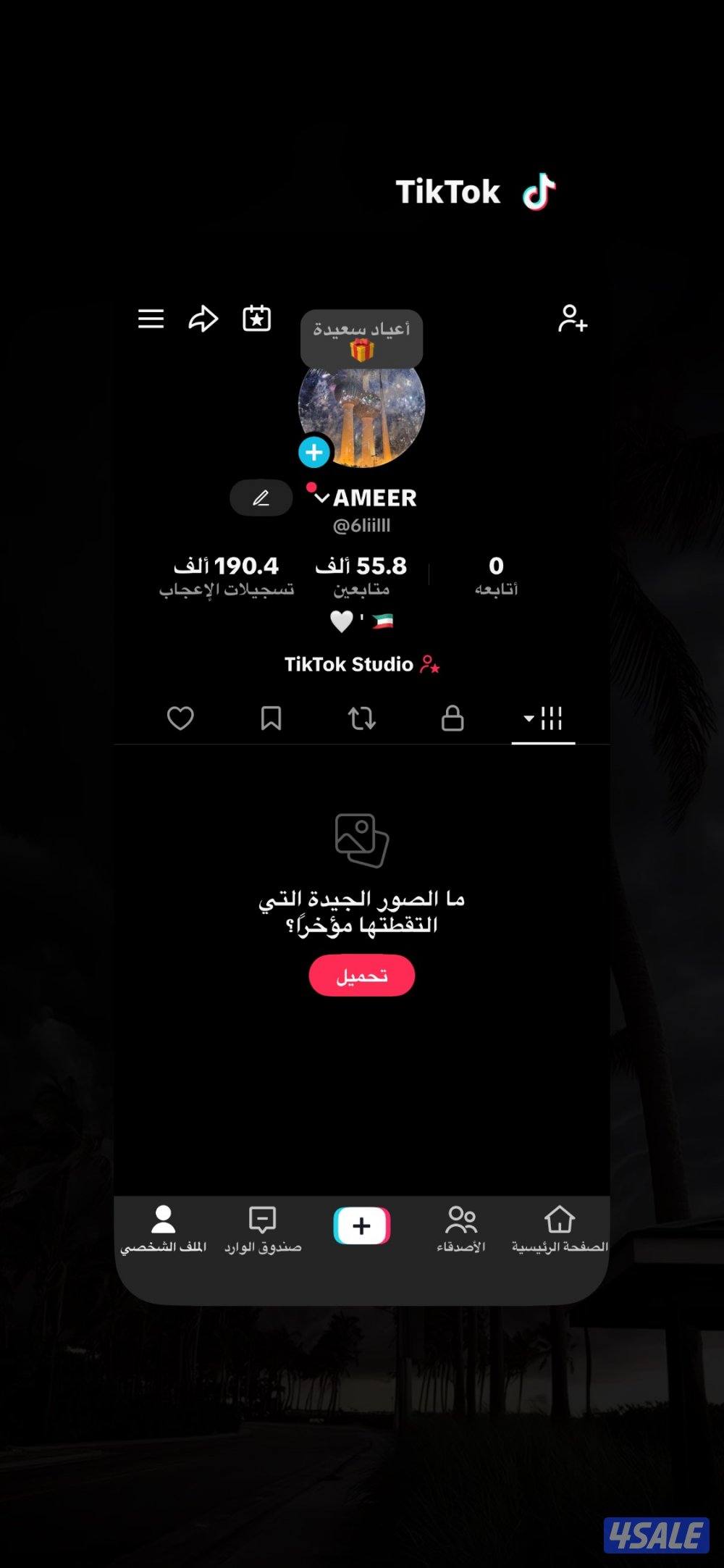This screenshot has width=724, height=1568.
Task: Select the private videos lock tab
Action: [452, 718]
